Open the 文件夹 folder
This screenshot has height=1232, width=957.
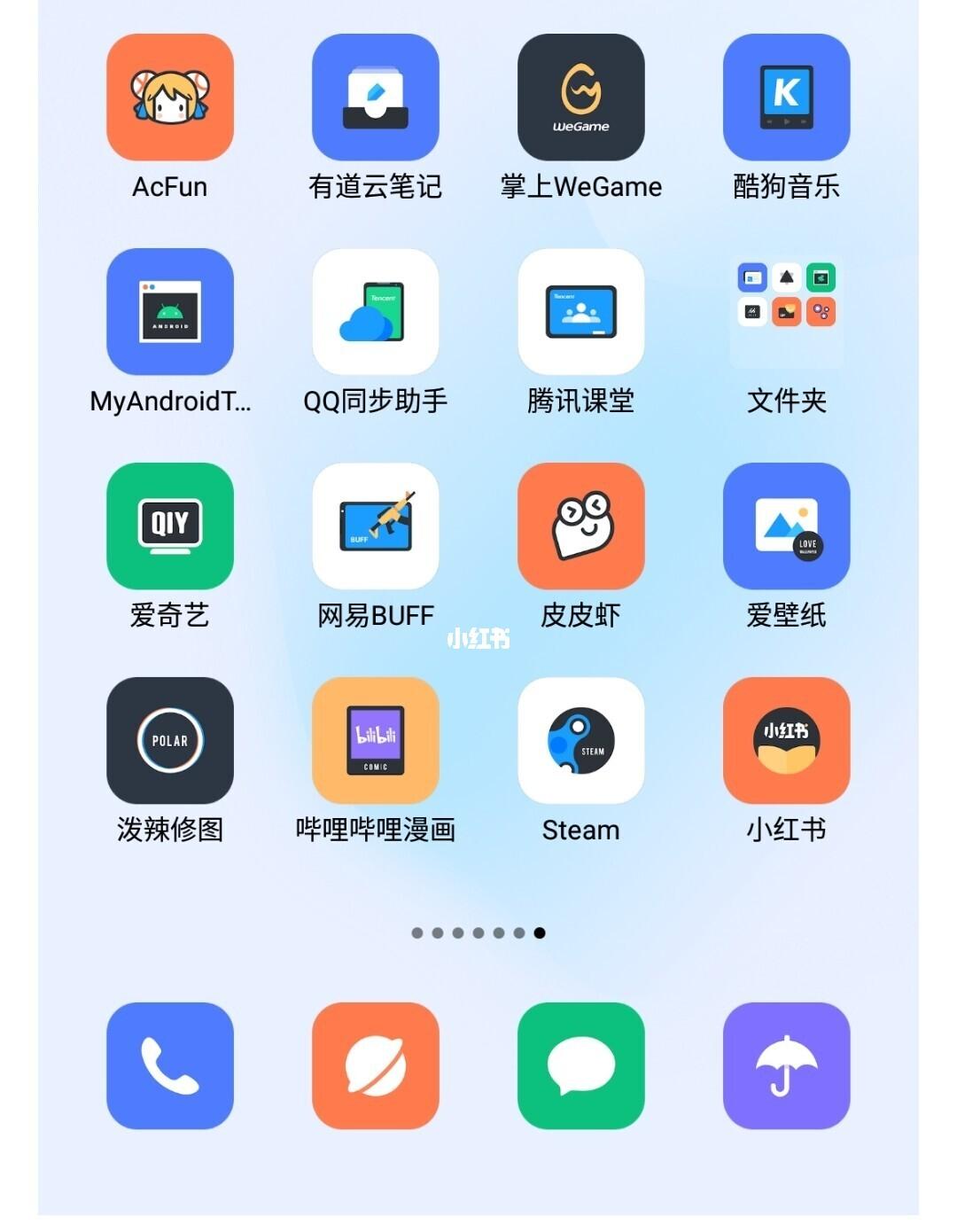click(786, 312)
